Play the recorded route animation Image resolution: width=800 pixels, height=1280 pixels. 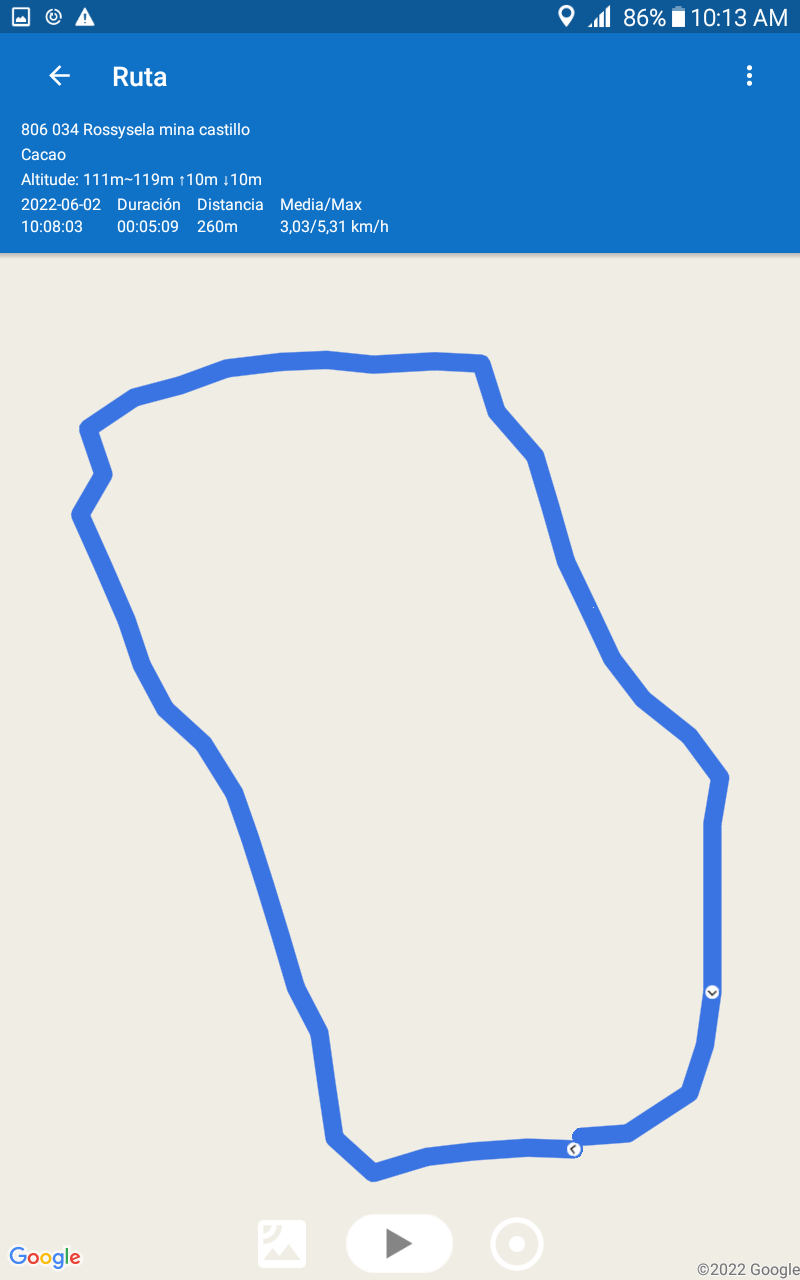(399, 1243)
